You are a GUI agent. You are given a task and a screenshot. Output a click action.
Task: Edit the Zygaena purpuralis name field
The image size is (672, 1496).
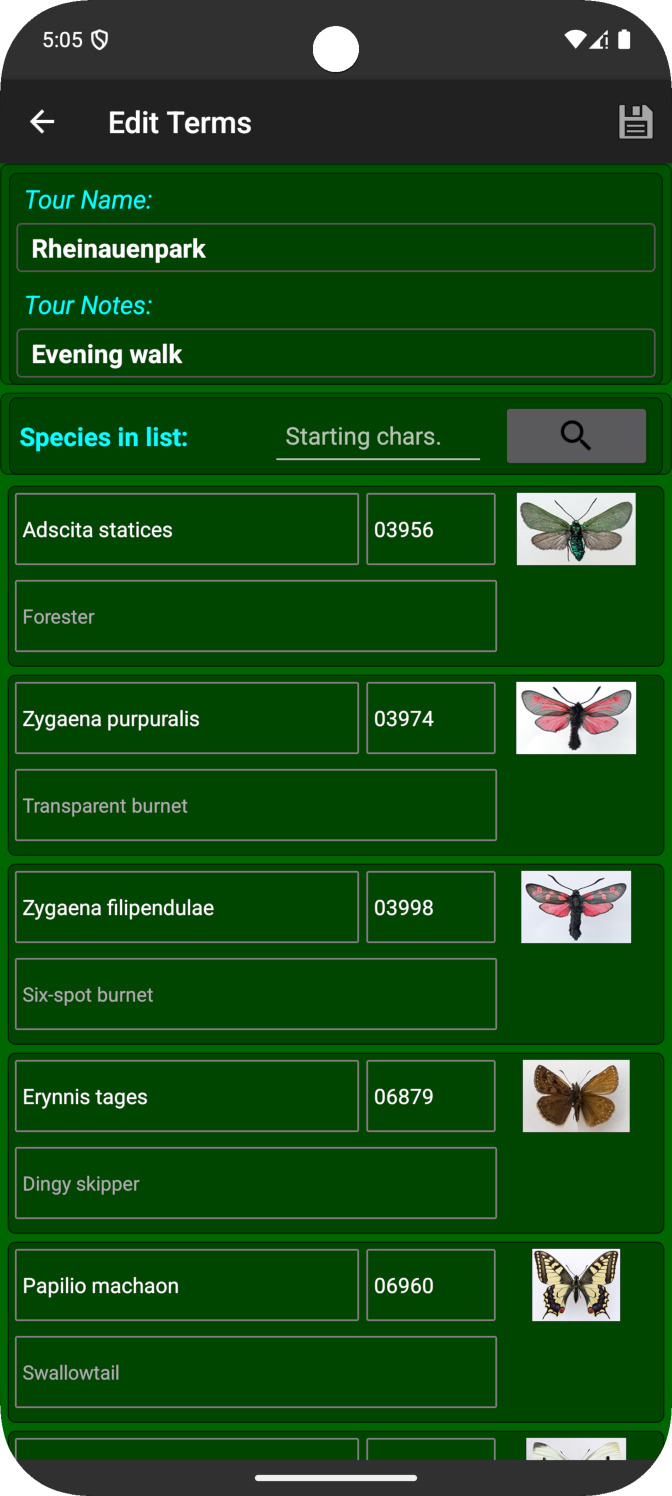click(187, 718)
